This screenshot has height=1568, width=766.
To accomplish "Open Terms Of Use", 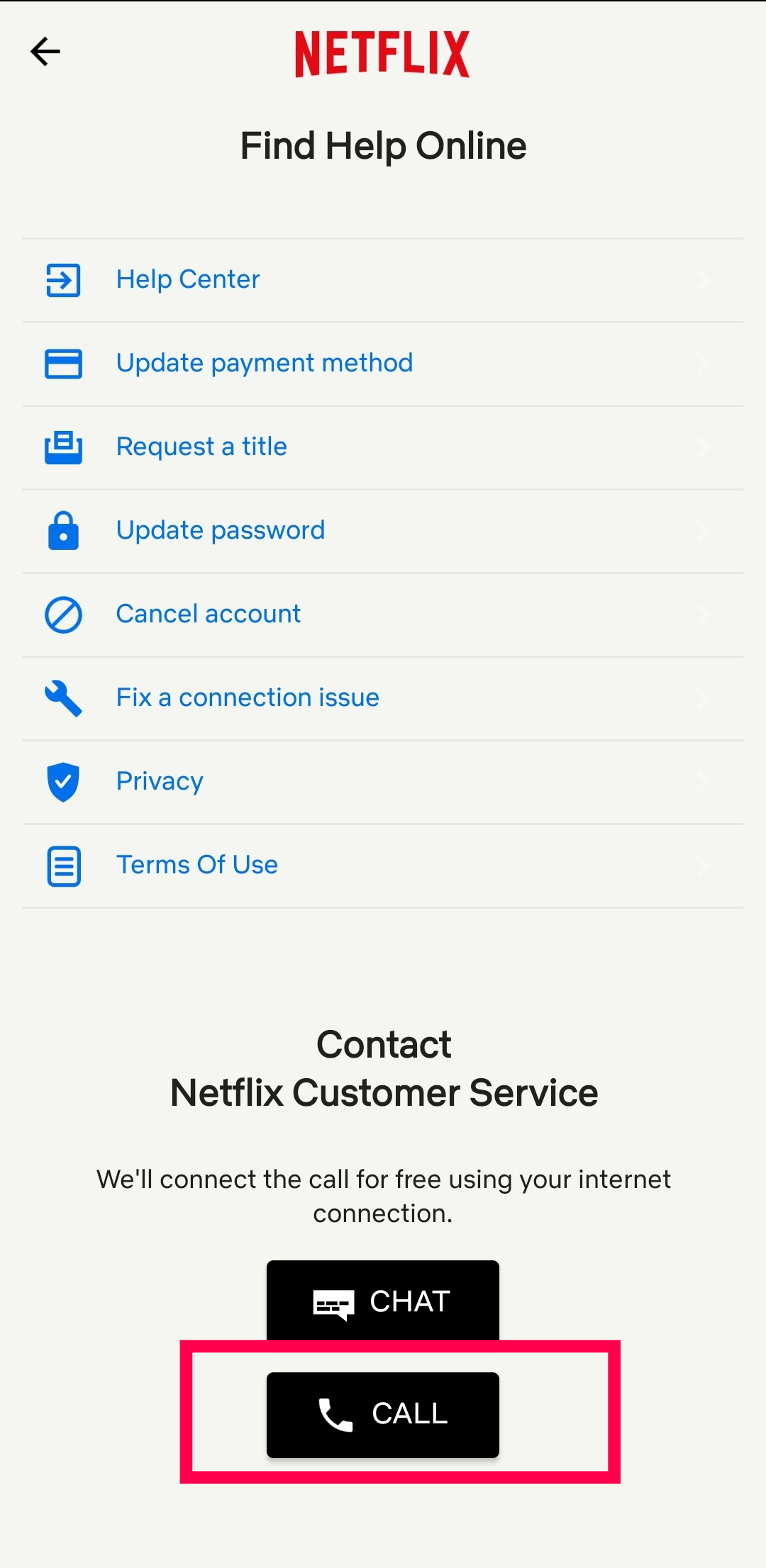I will tap(196, 866).
